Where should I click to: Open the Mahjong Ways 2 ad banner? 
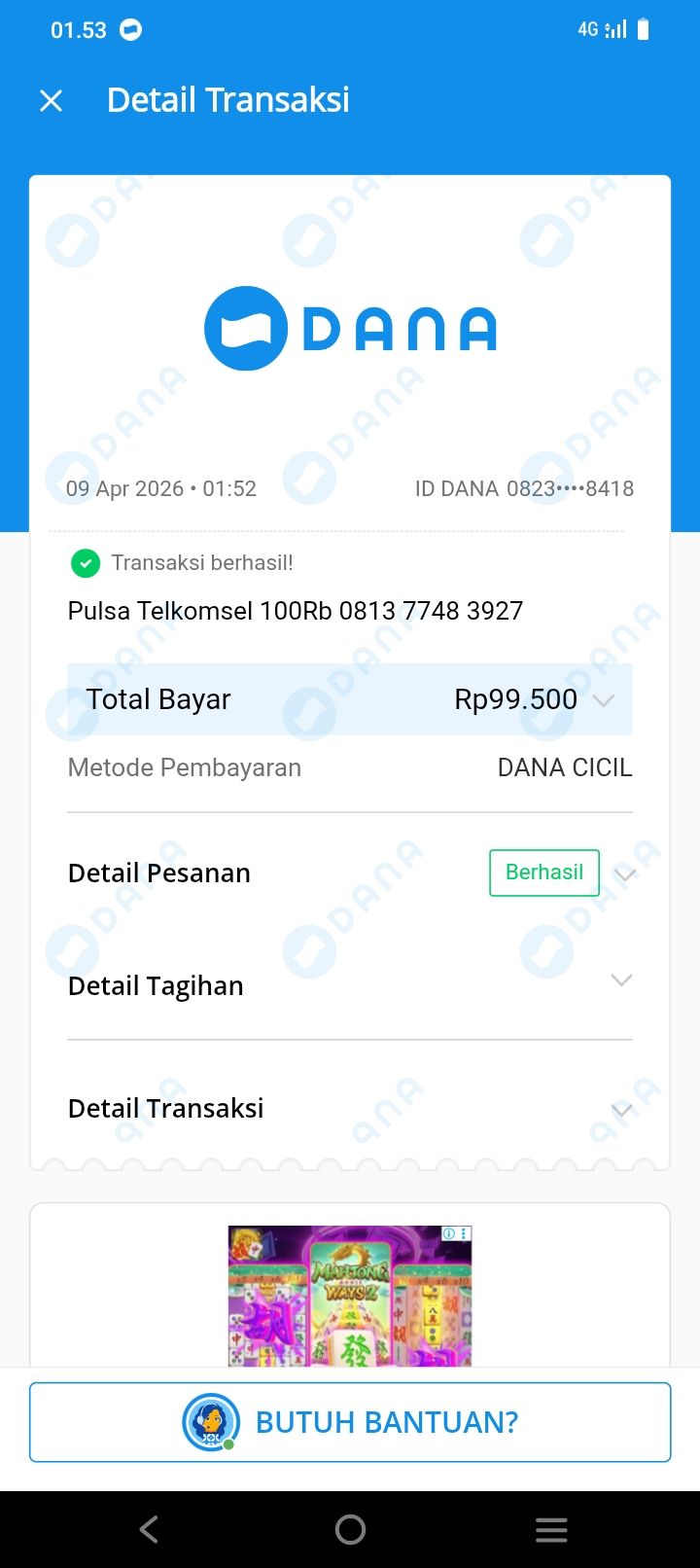click(350, 1299)
